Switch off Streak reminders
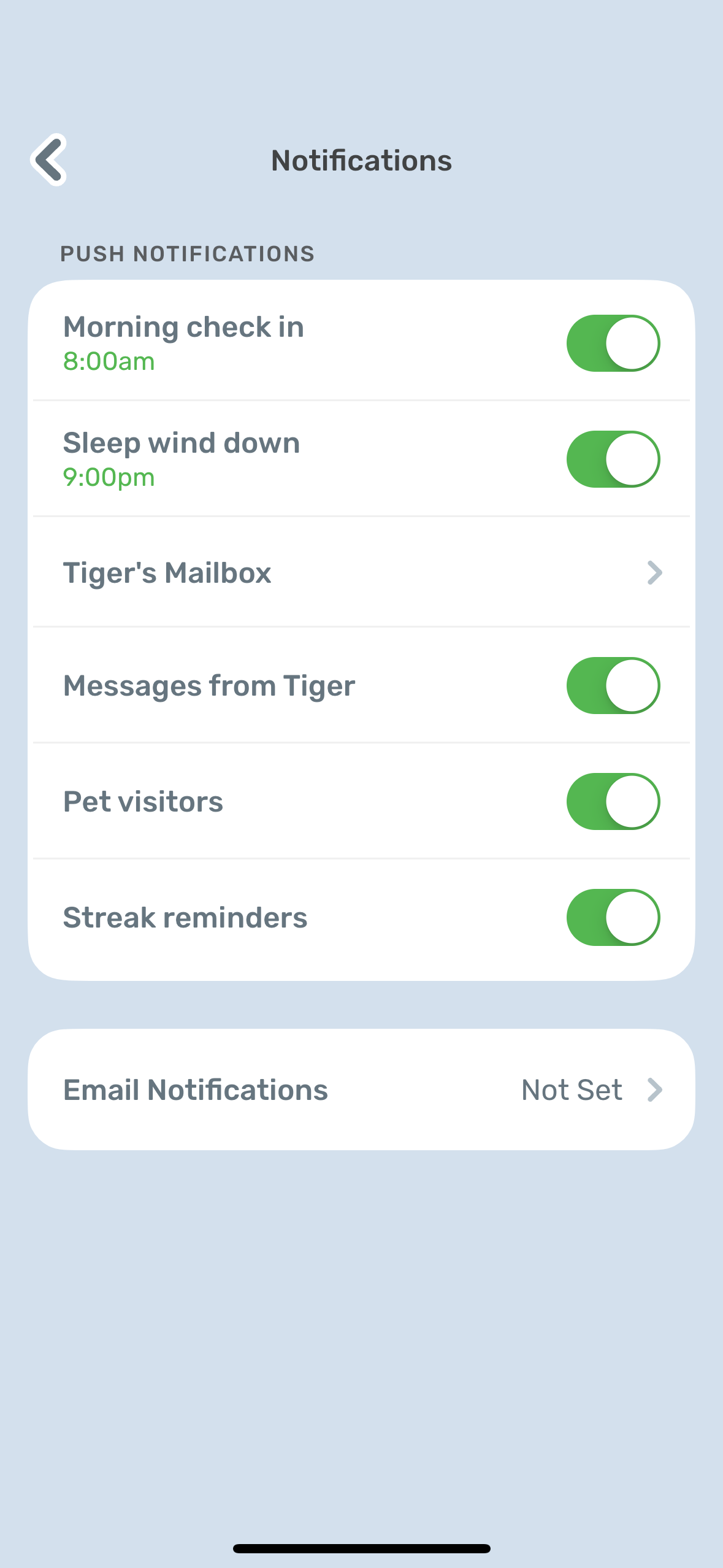Viewport: 723px width, 1568px height. tap(612, 917)
